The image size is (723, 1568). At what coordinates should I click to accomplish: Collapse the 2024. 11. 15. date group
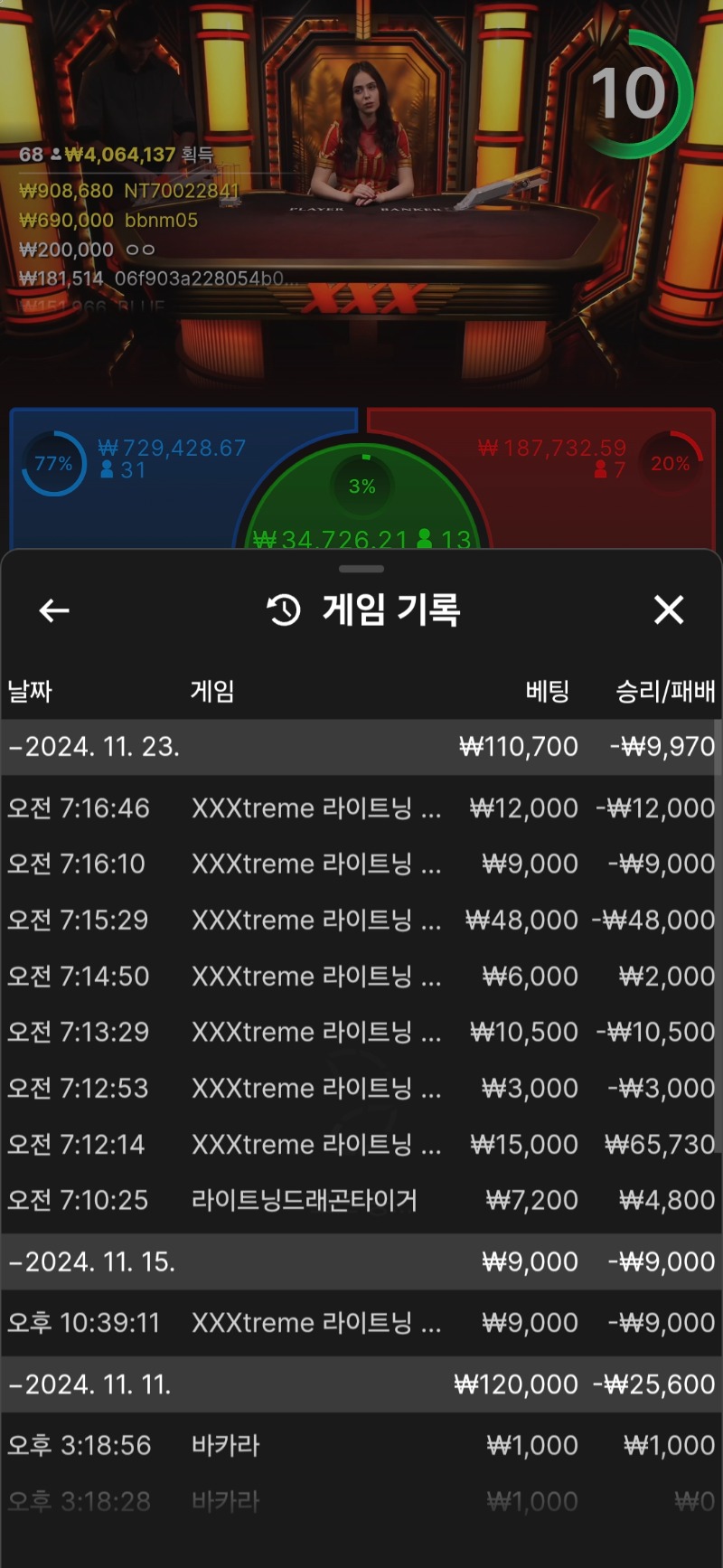coord(361,1261)
